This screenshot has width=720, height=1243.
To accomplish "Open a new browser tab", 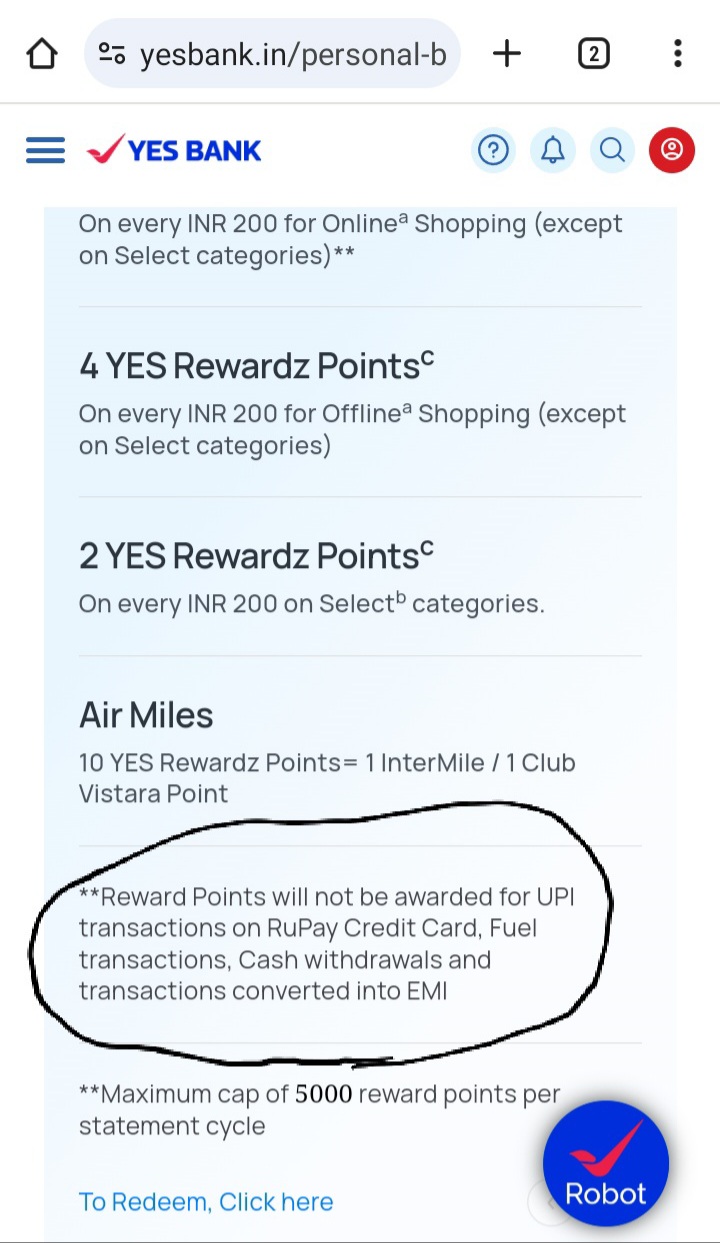I will point(507,54).
